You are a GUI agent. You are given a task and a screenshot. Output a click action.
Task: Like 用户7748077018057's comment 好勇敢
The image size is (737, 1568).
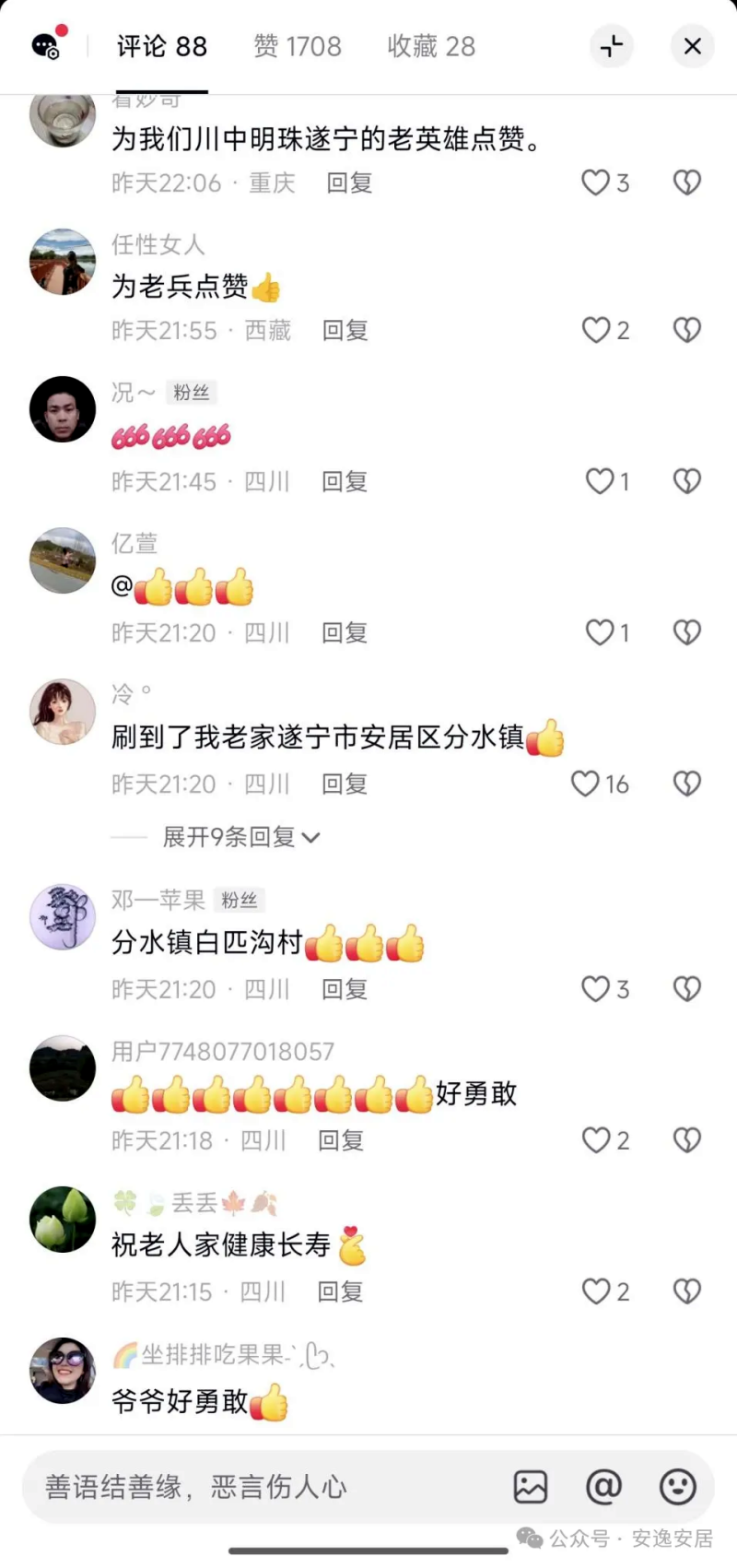pyautogui.click(x=596, y=1140)
